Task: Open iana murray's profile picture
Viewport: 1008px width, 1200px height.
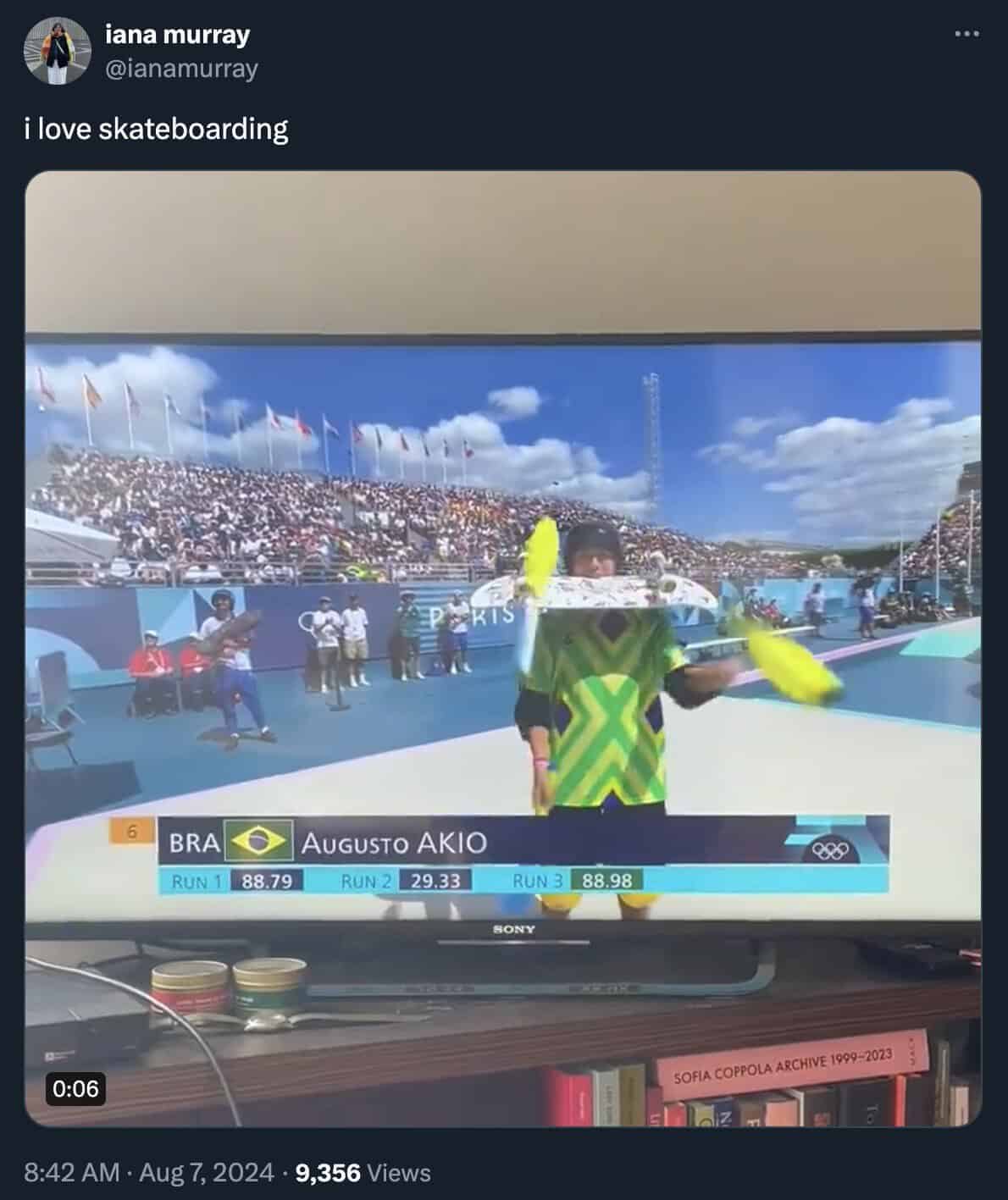Action: 57,51
